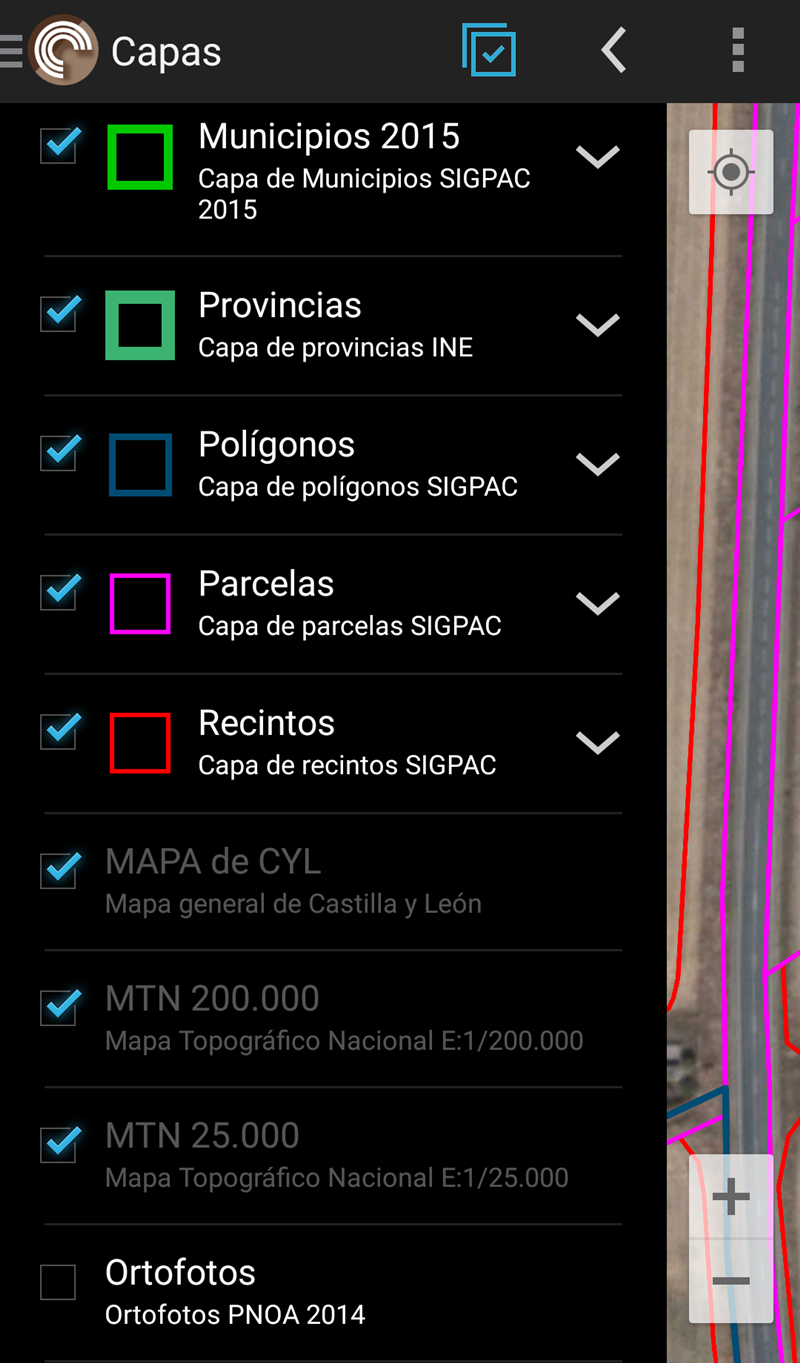Screen dimensions: 800x1363
Task: Tap the select-all layers icon
Action: click(489, 51)
